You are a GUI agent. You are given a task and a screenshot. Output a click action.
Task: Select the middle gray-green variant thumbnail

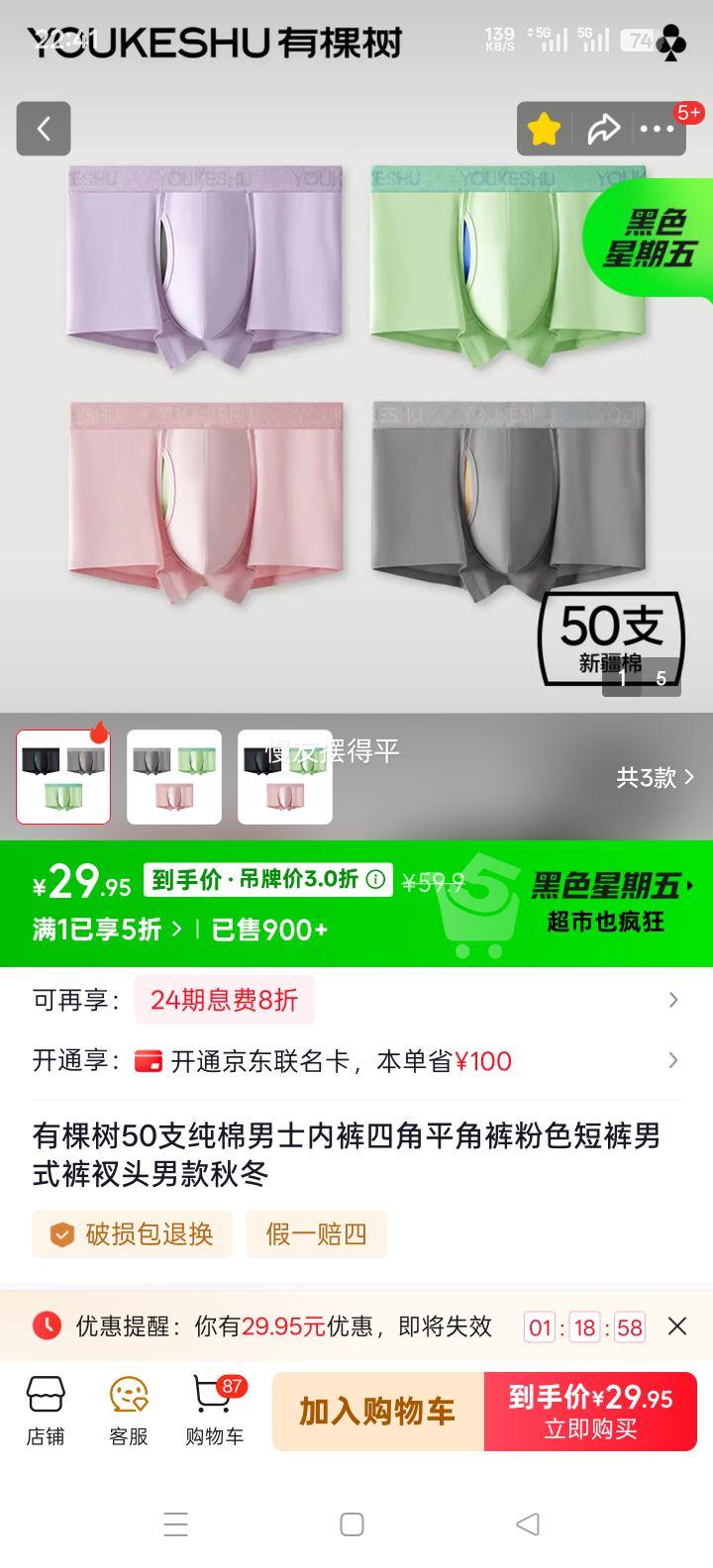coord(175,776)
